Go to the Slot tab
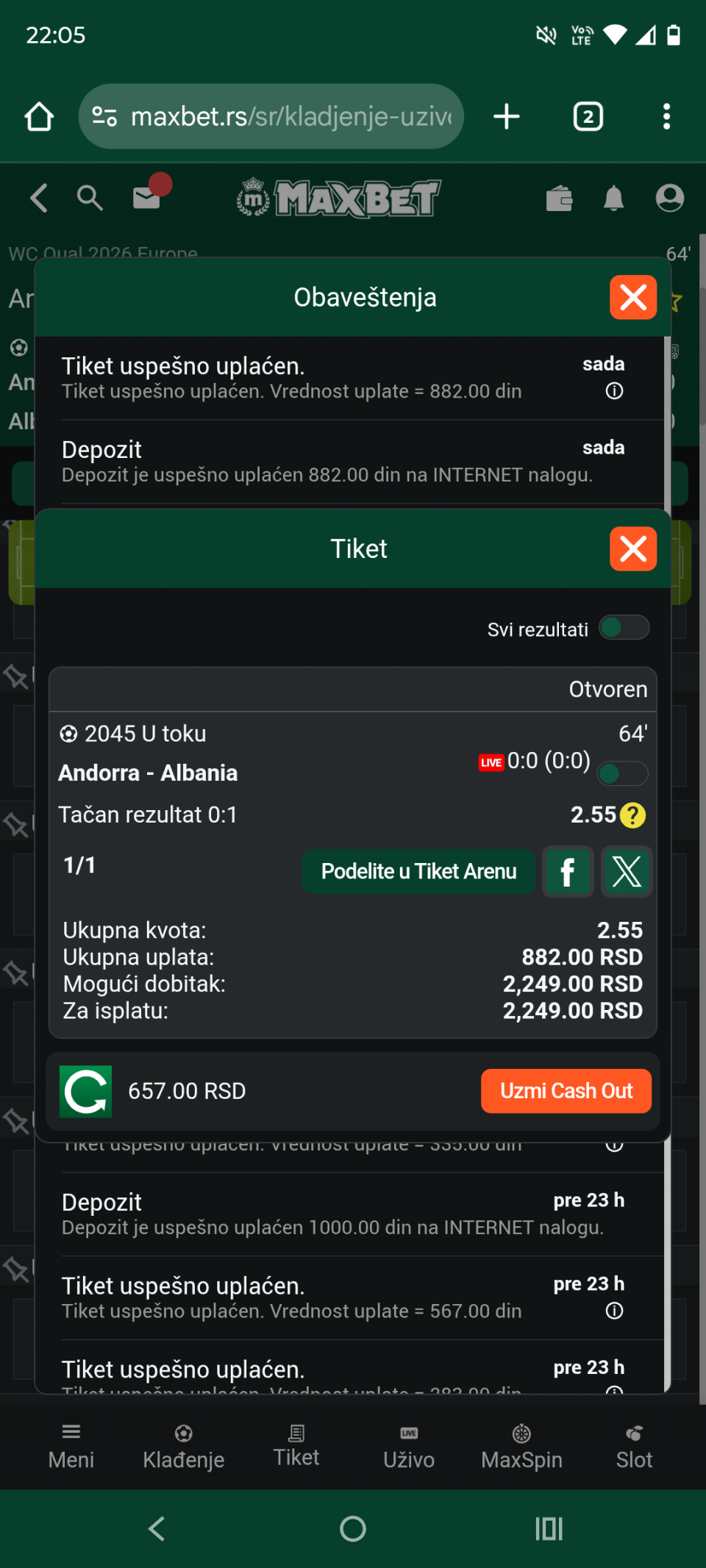This screenshot has width=706, height=1568. (634, 1445)
